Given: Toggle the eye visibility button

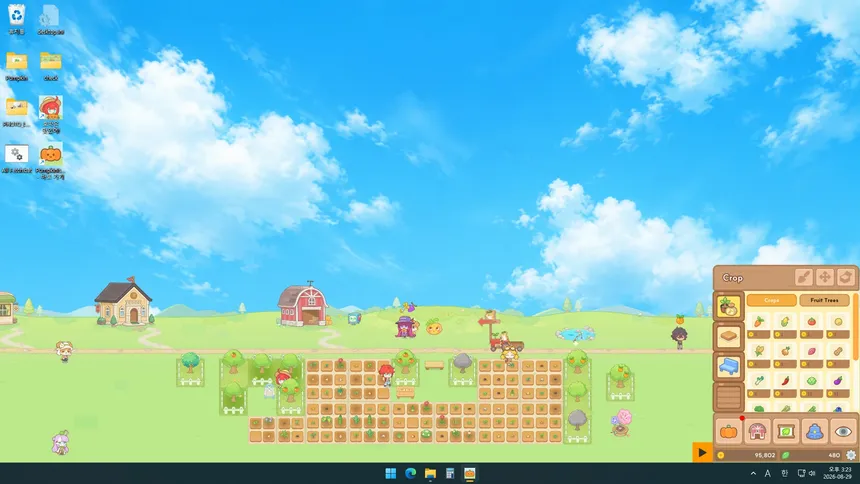Looking at the screenshot, I should (843, 431).
